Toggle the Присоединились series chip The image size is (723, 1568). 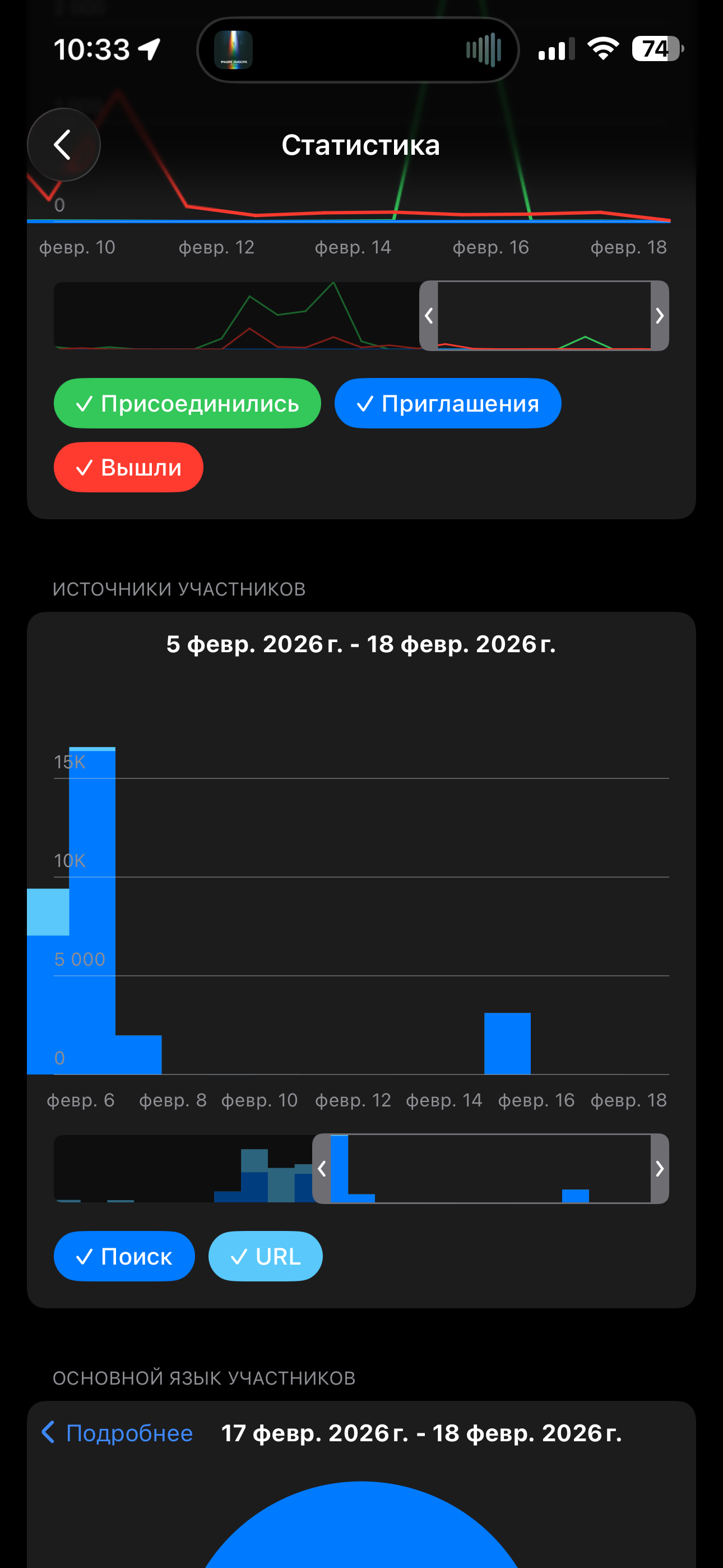(x=187, y=404)
